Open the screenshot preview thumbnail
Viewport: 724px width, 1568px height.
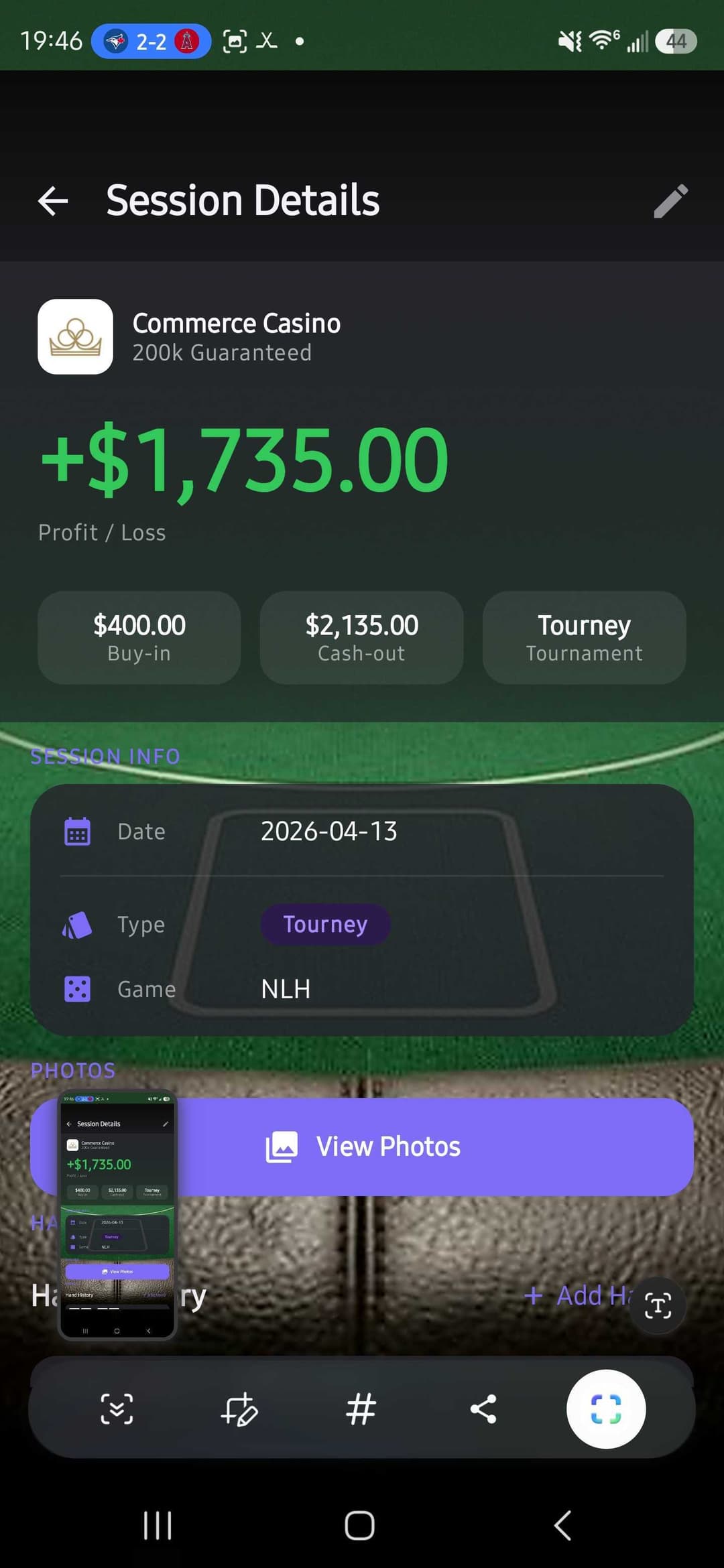point(117,1214)
